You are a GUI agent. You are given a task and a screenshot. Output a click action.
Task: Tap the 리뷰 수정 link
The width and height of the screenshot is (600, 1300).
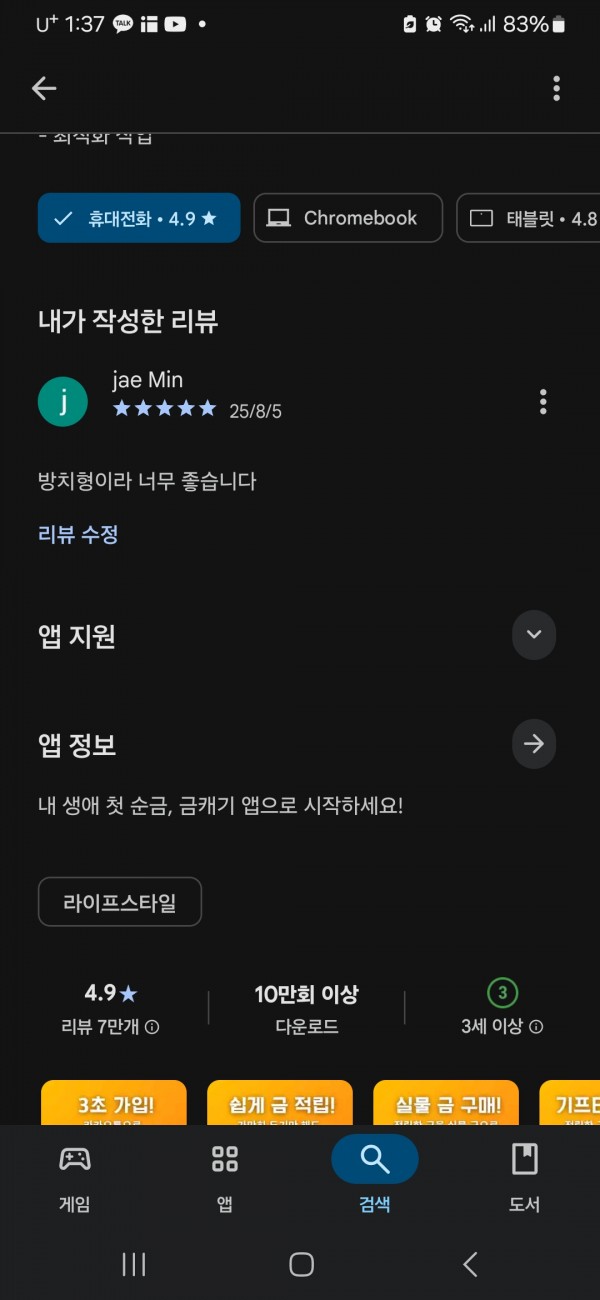pyautogui.click(x=78, y=534)
